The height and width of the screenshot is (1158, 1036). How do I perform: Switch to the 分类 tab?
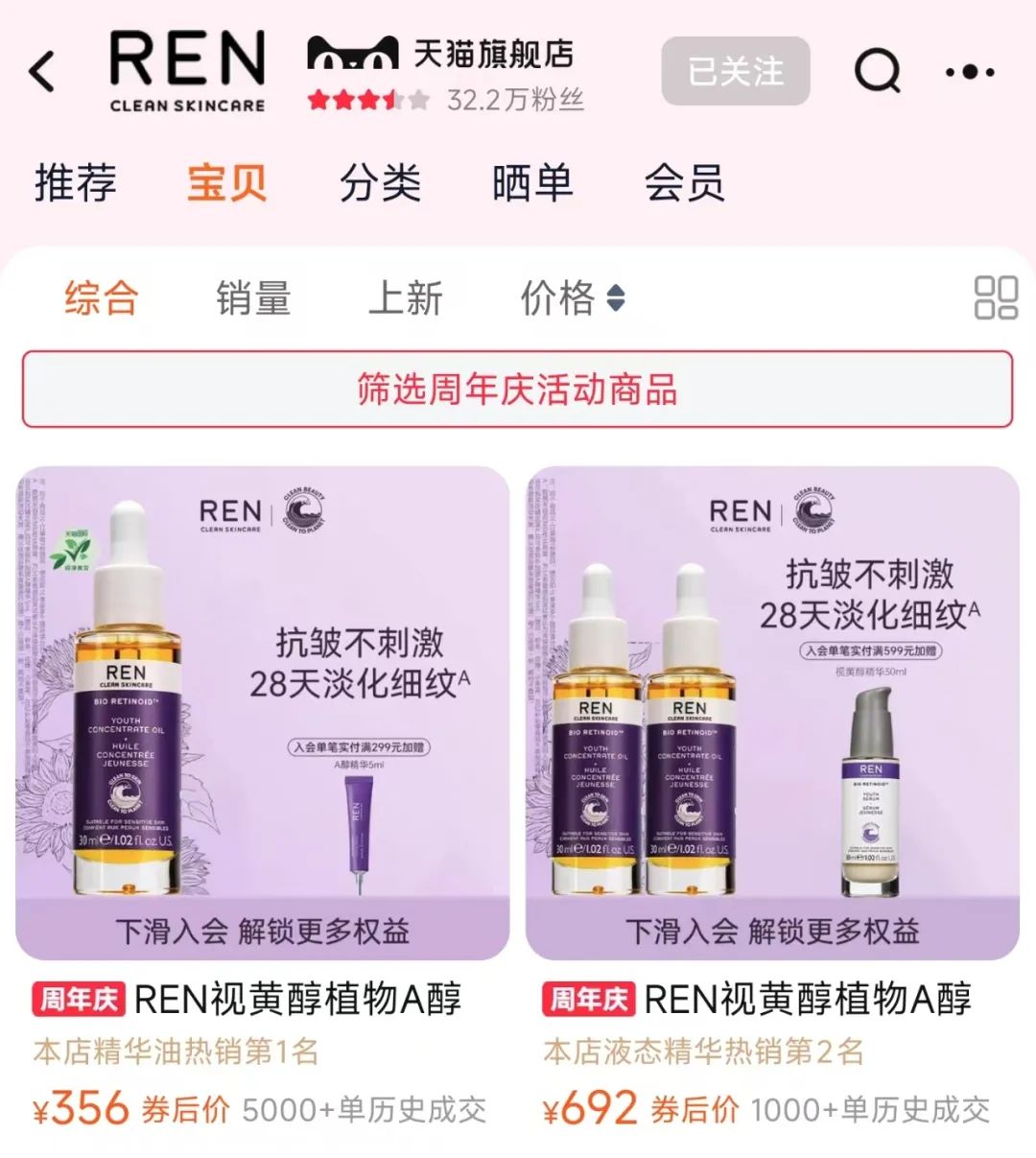[380, 182]
